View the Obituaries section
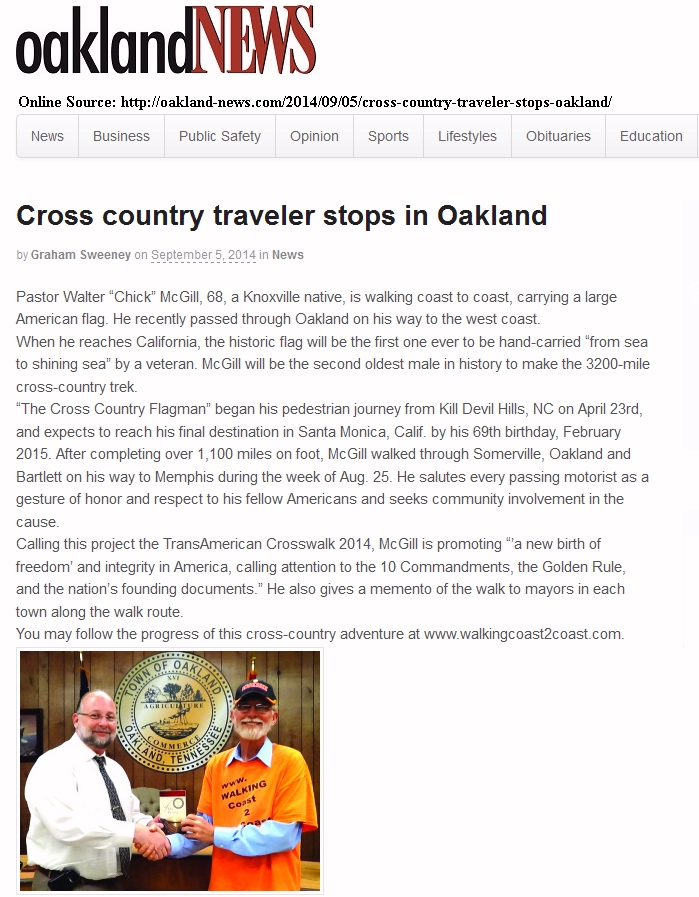Viewport: 699px width, 897px height. click(x=558, y=136)
